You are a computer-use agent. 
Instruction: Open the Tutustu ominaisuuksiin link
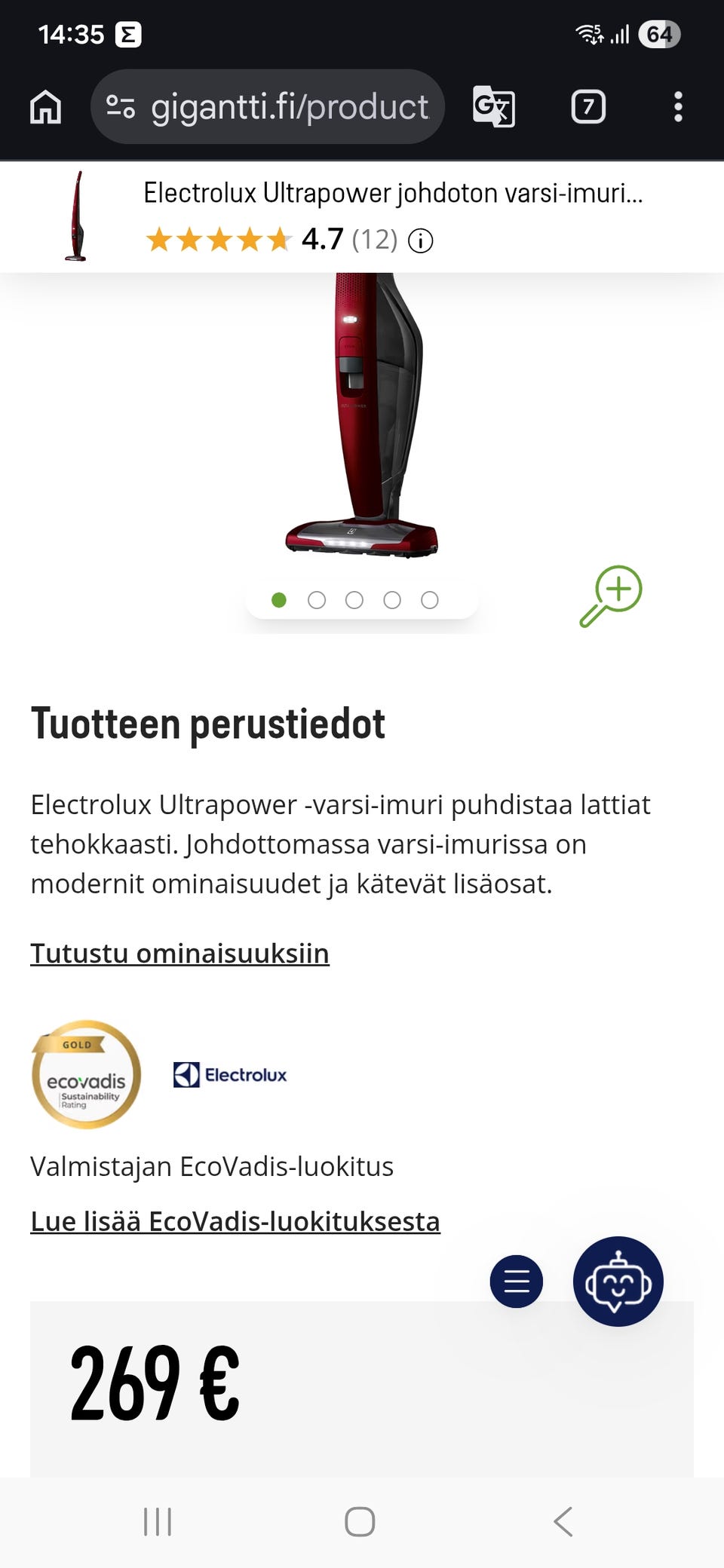pyautogui.click(x=179, y=954)
